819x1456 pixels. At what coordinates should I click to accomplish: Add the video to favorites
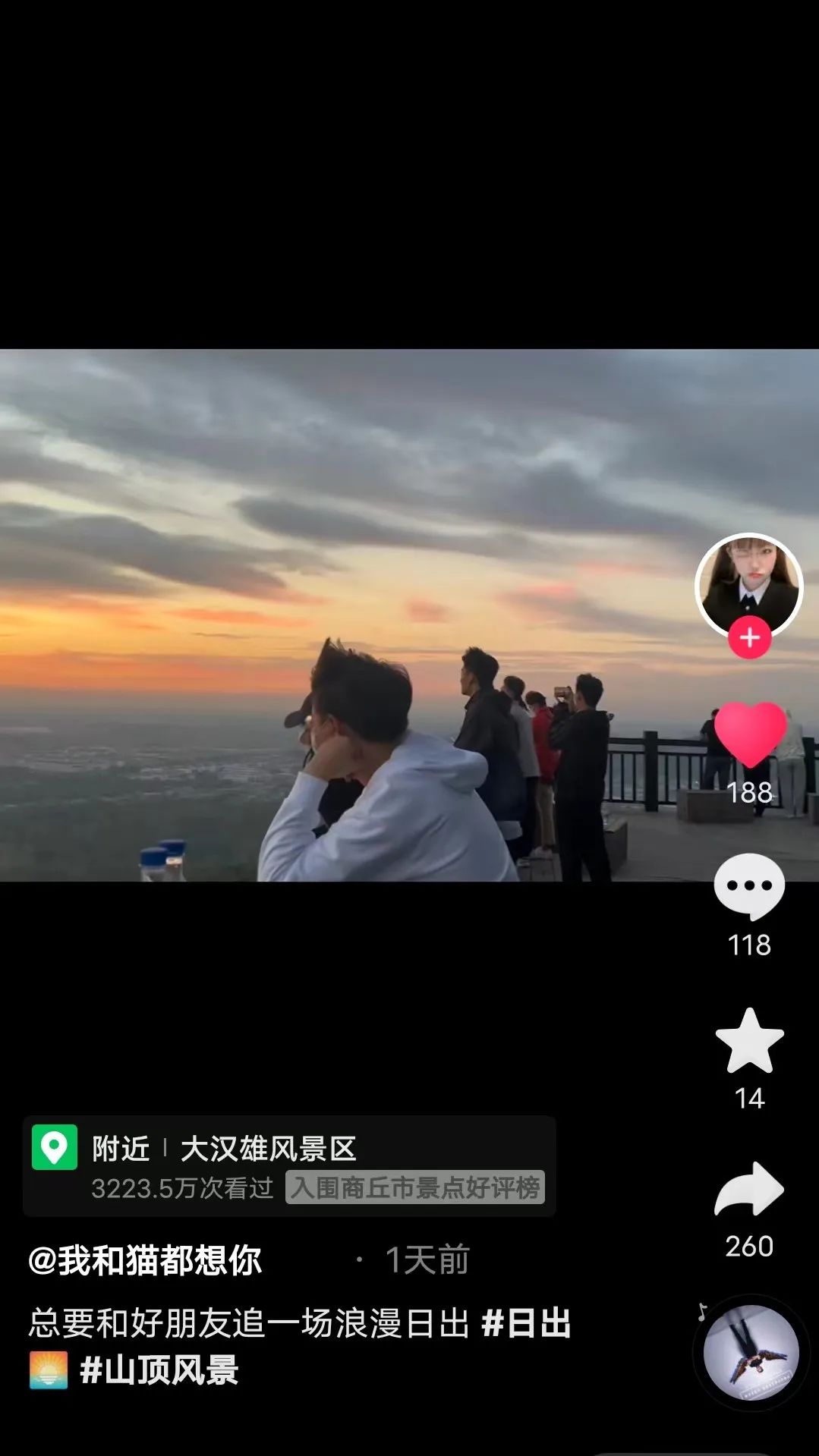click(x=749, y=1041)
